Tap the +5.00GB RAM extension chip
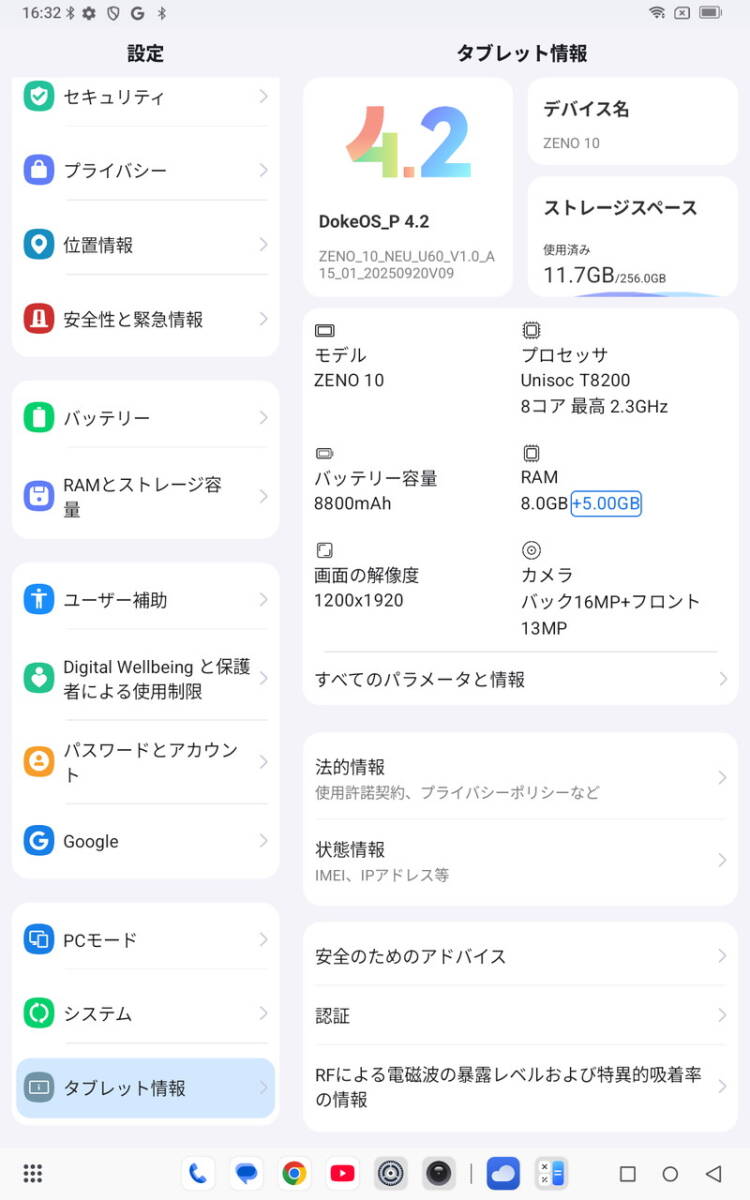Image resolution: width=750 pixels, height=1200 pixels. tap(608, 505)
